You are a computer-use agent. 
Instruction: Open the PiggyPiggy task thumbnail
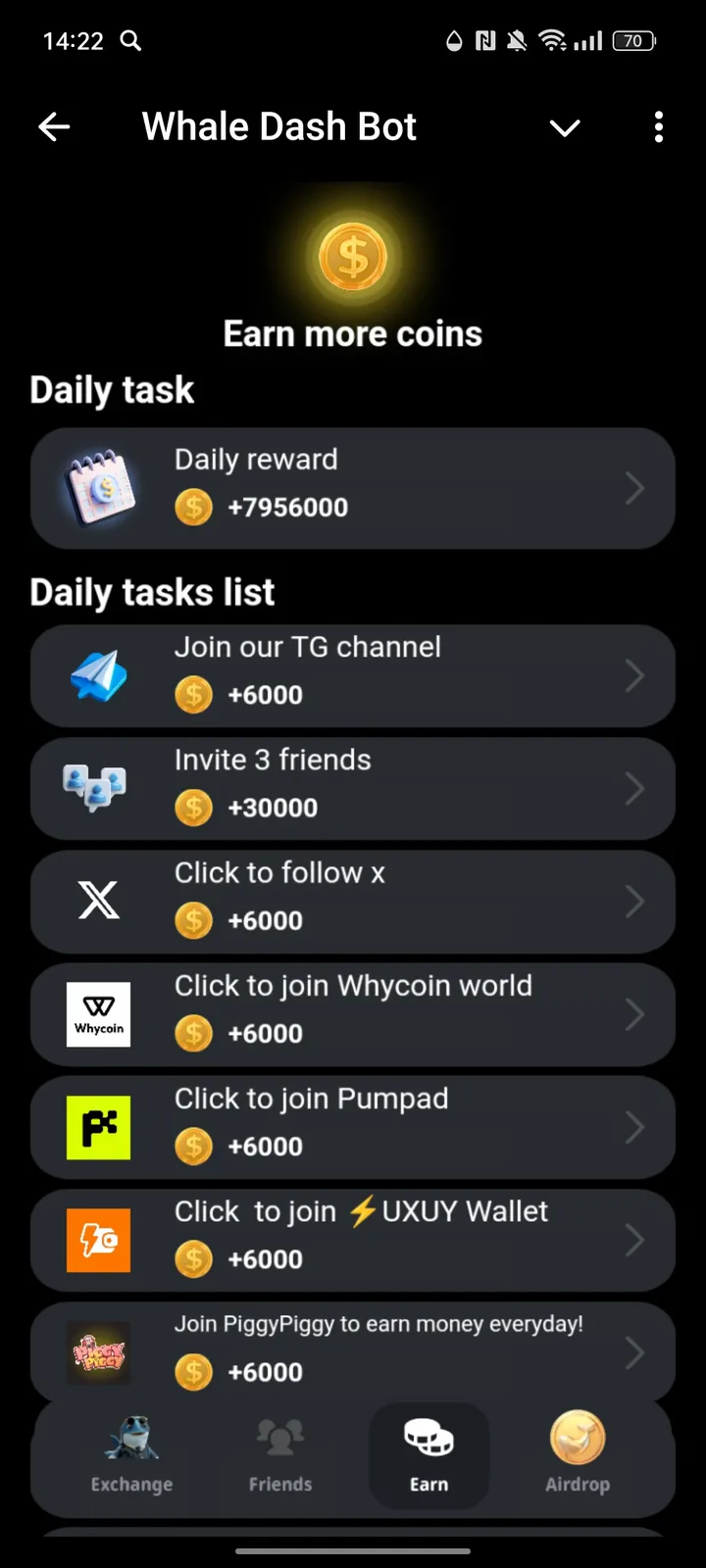click(x=98, y=1353)
